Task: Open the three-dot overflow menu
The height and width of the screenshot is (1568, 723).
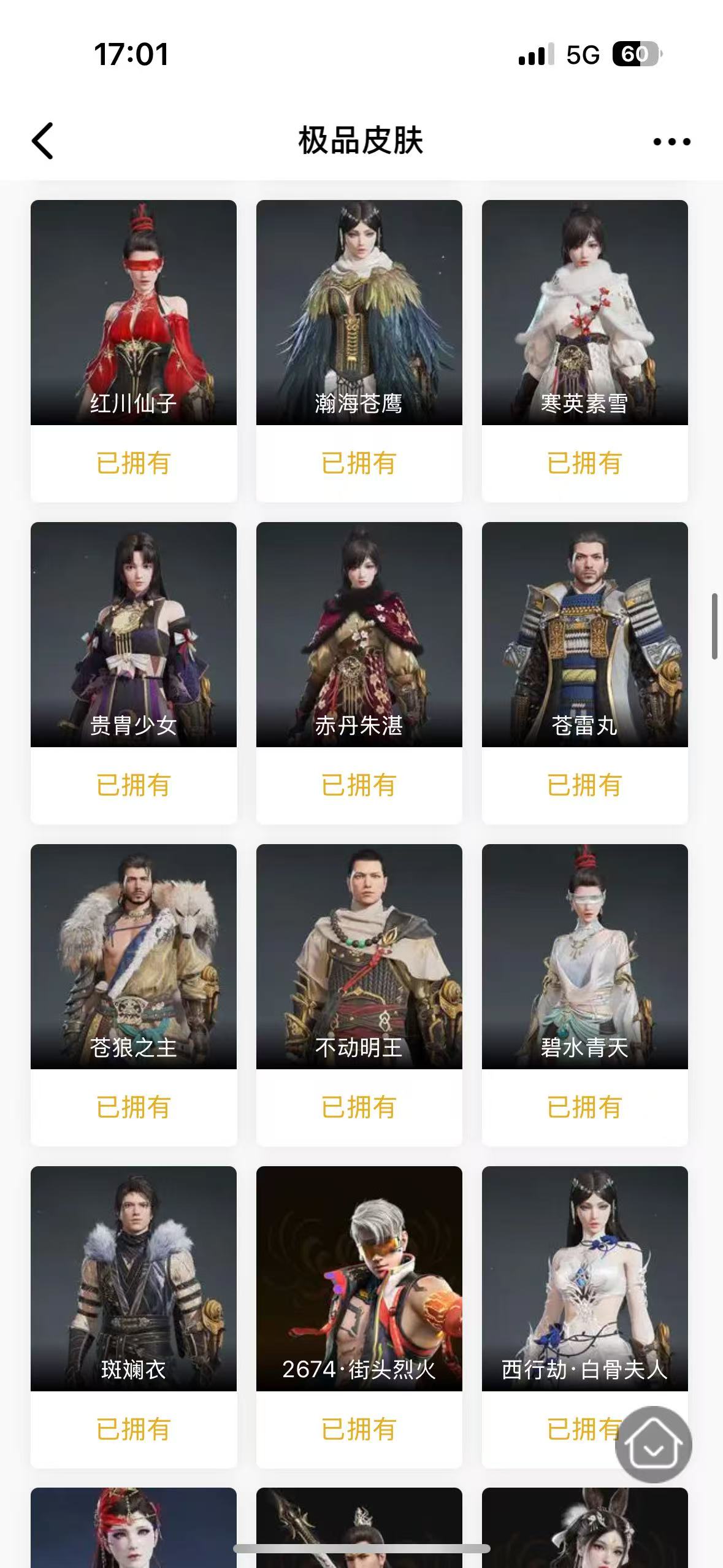Action: pos(671,142)
